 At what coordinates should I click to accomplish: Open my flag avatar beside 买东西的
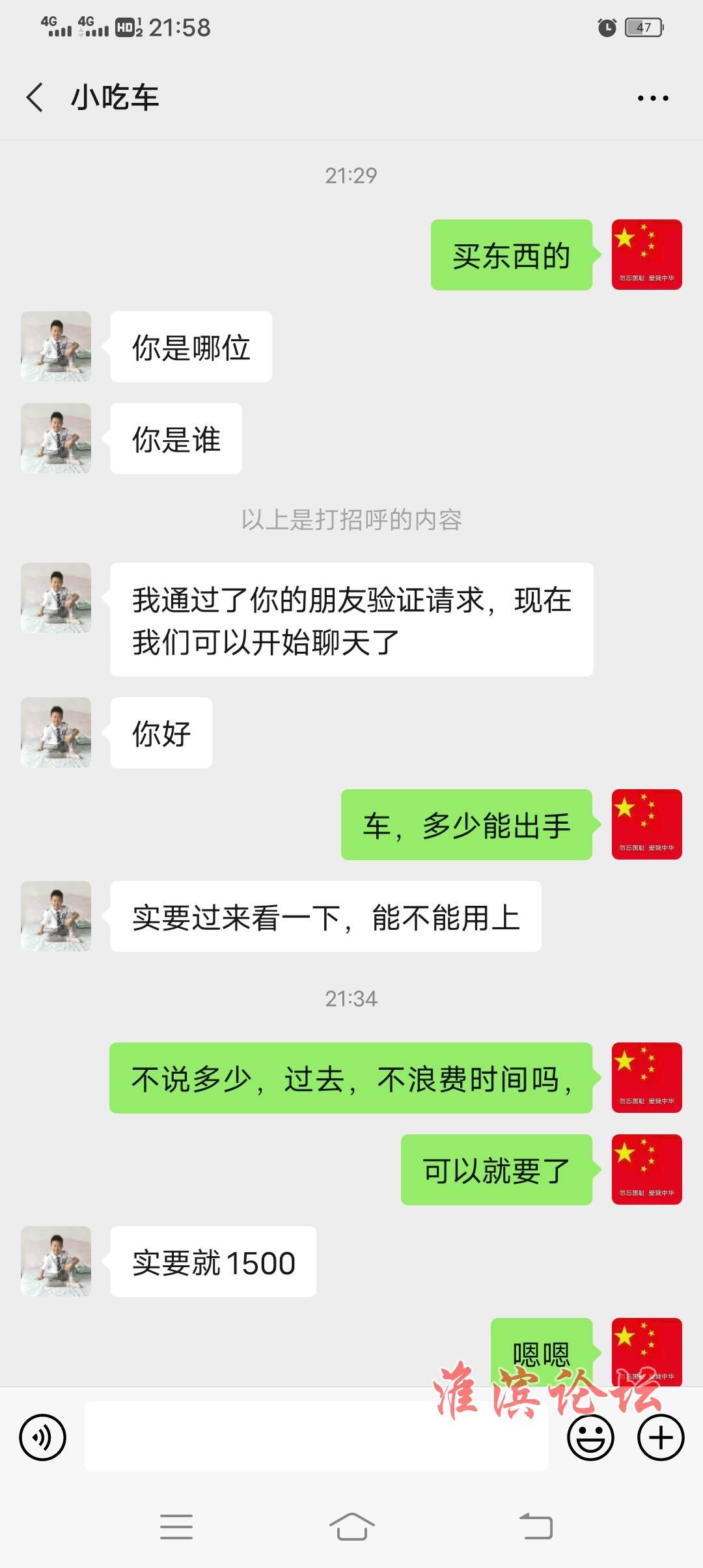(x=646, y=255)
